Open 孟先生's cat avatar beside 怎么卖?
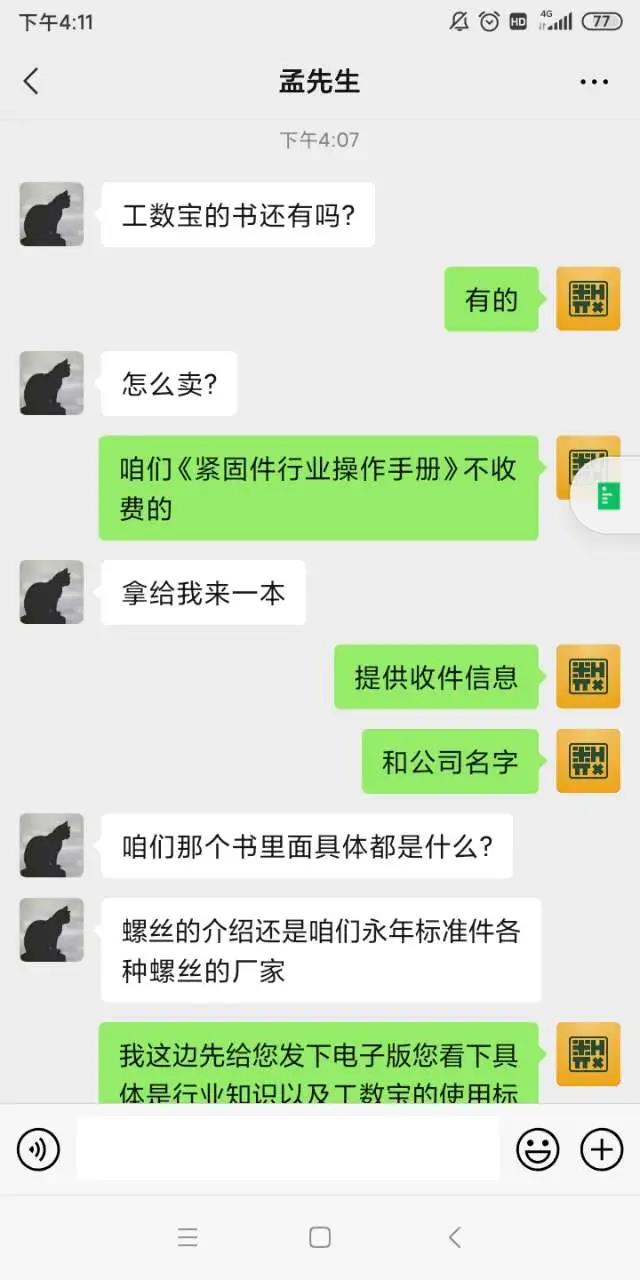The image size is (640, 1280). point(51,384)
